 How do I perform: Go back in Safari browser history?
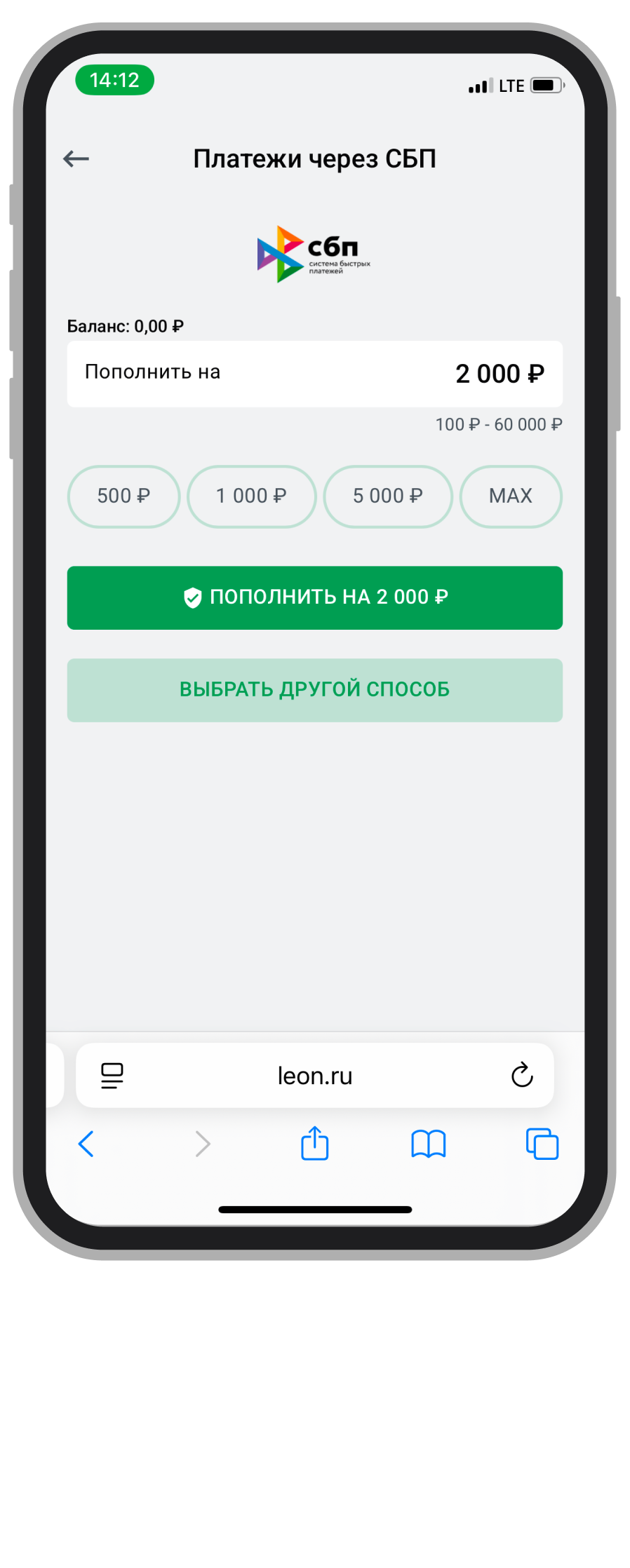[x=86, y=1144]
